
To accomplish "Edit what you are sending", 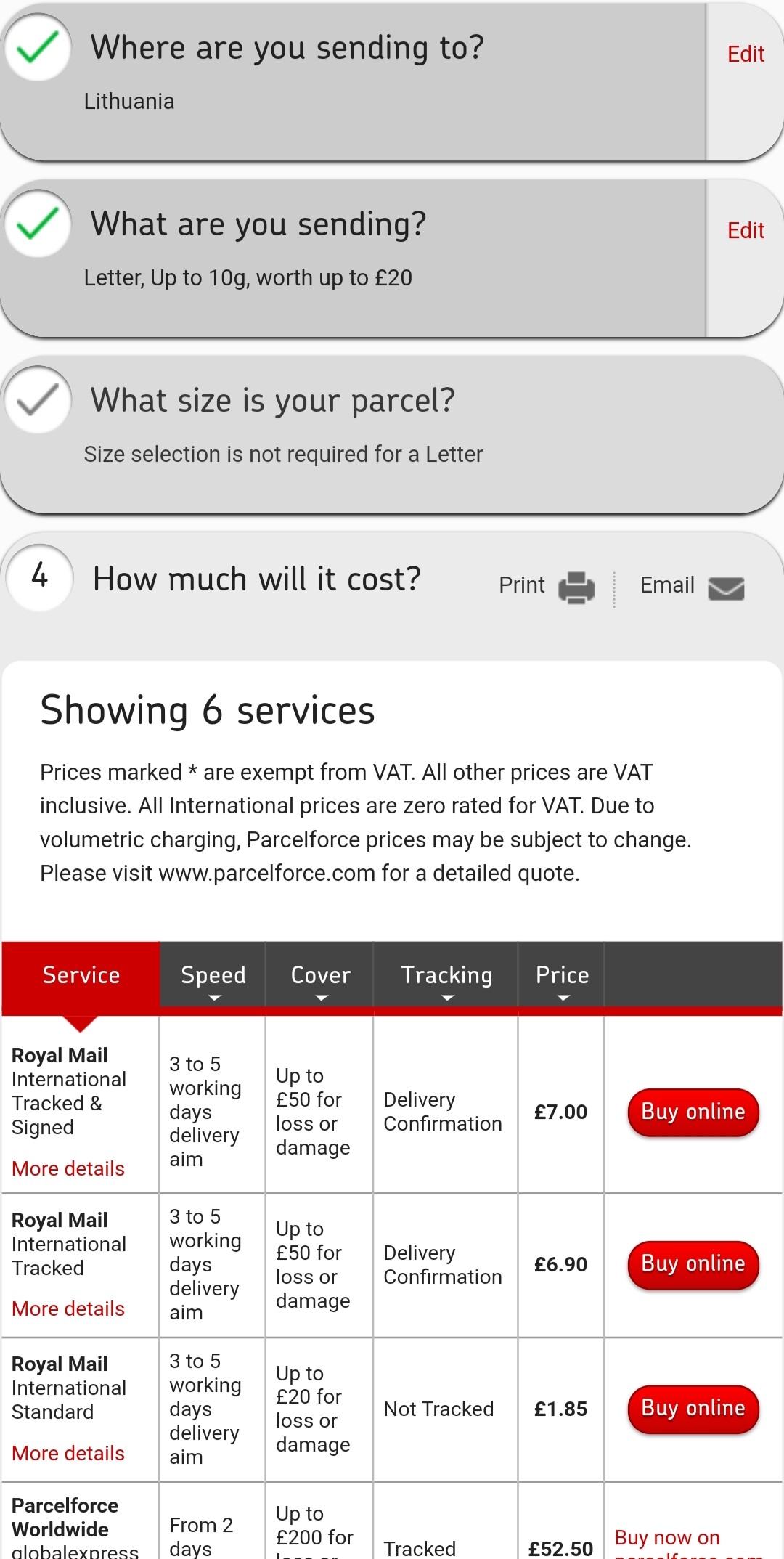I will click(x=746, y=231).
